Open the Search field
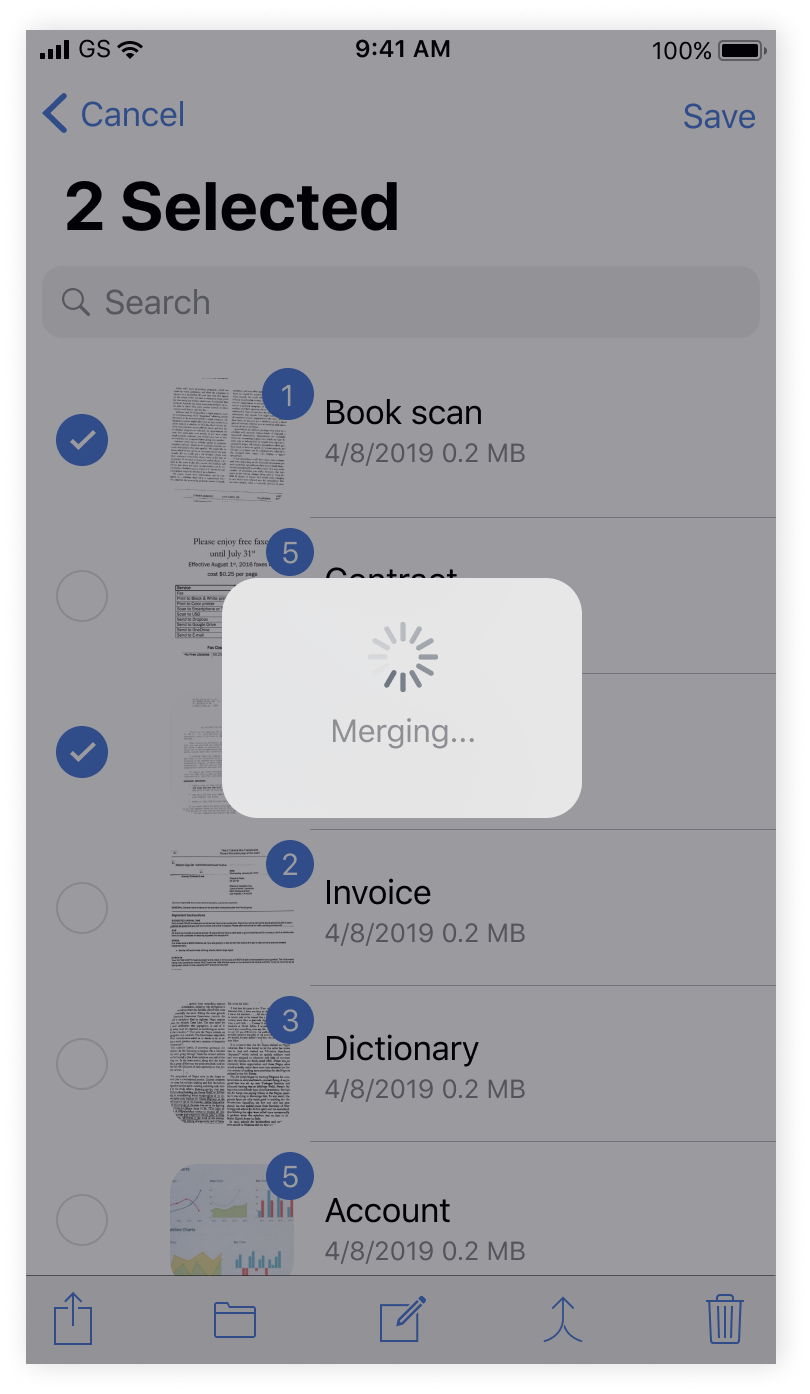The height and width of the screenshot is (1394, 810). 400,302
